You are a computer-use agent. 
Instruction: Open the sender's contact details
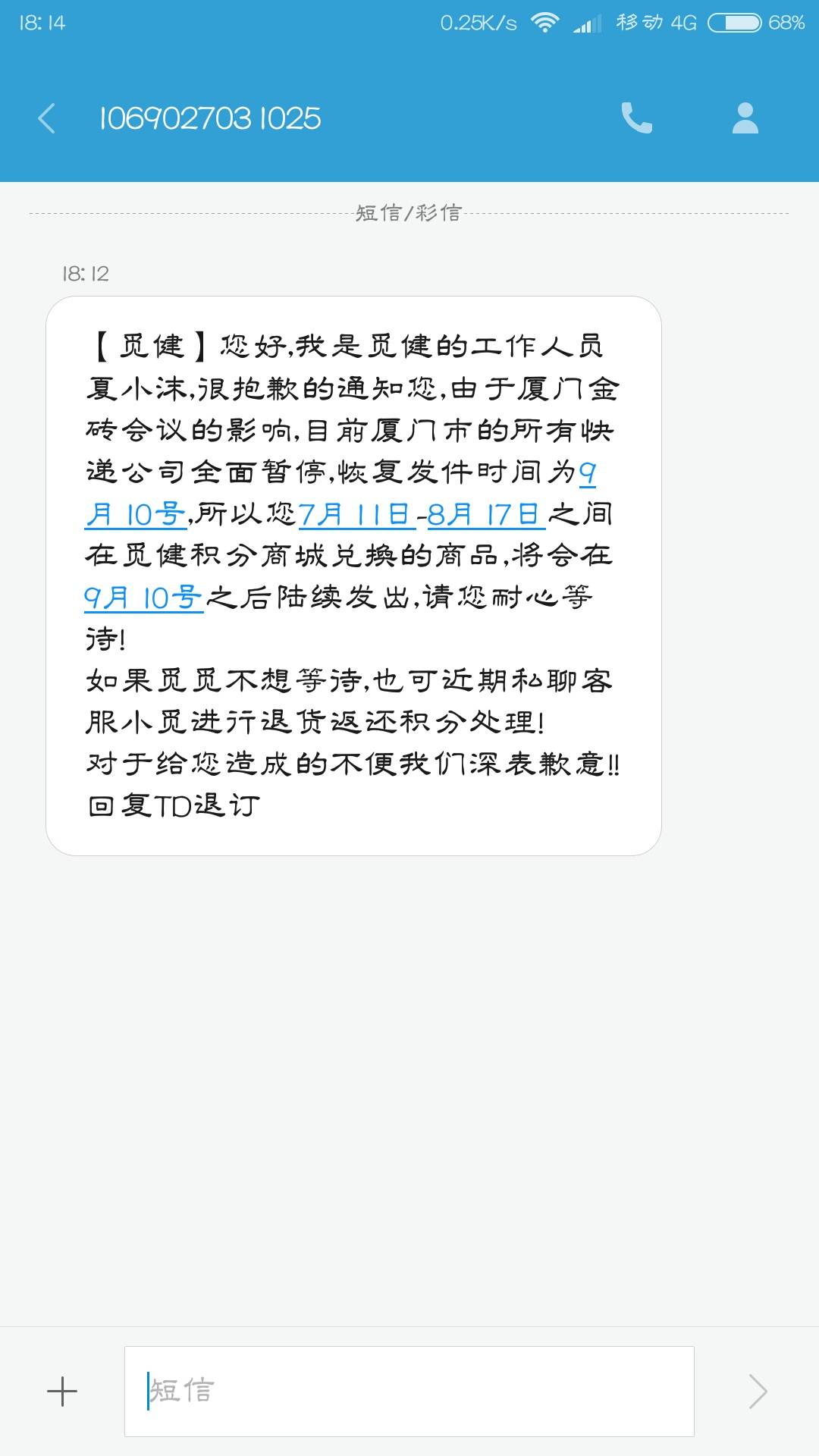(745, 118)
